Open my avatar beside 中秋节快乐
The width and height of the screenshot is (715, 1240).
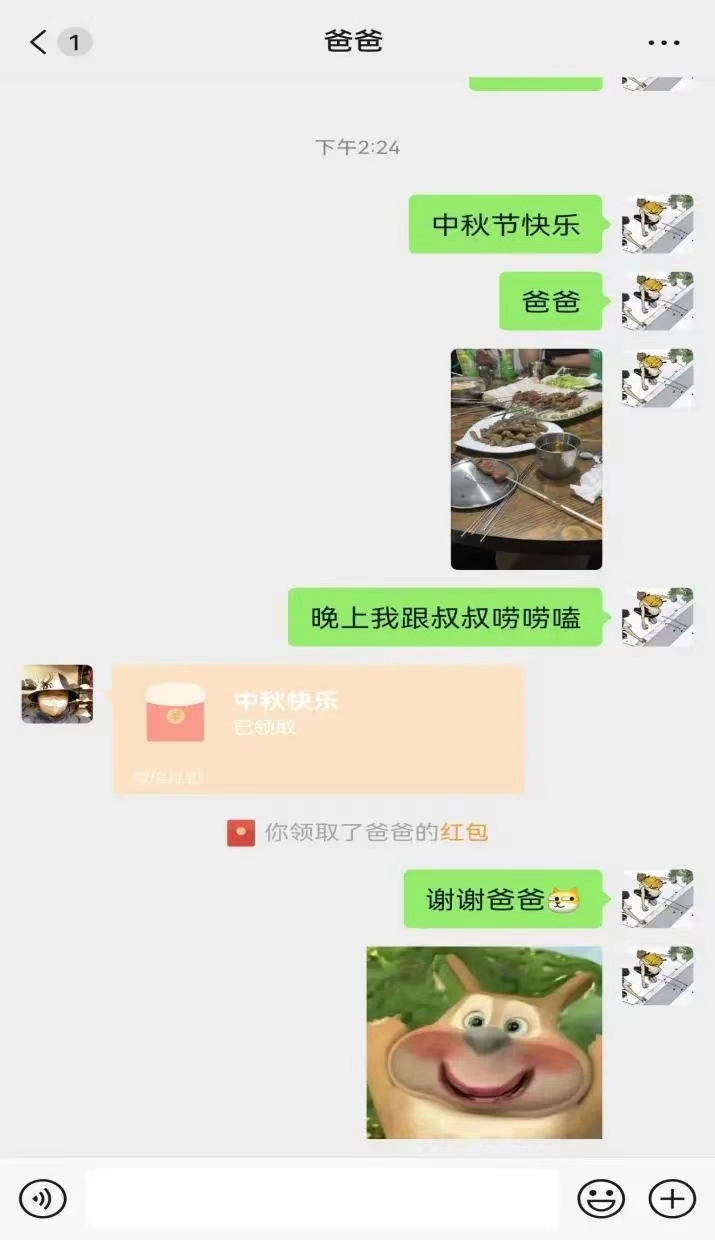(x=657, y=224)
